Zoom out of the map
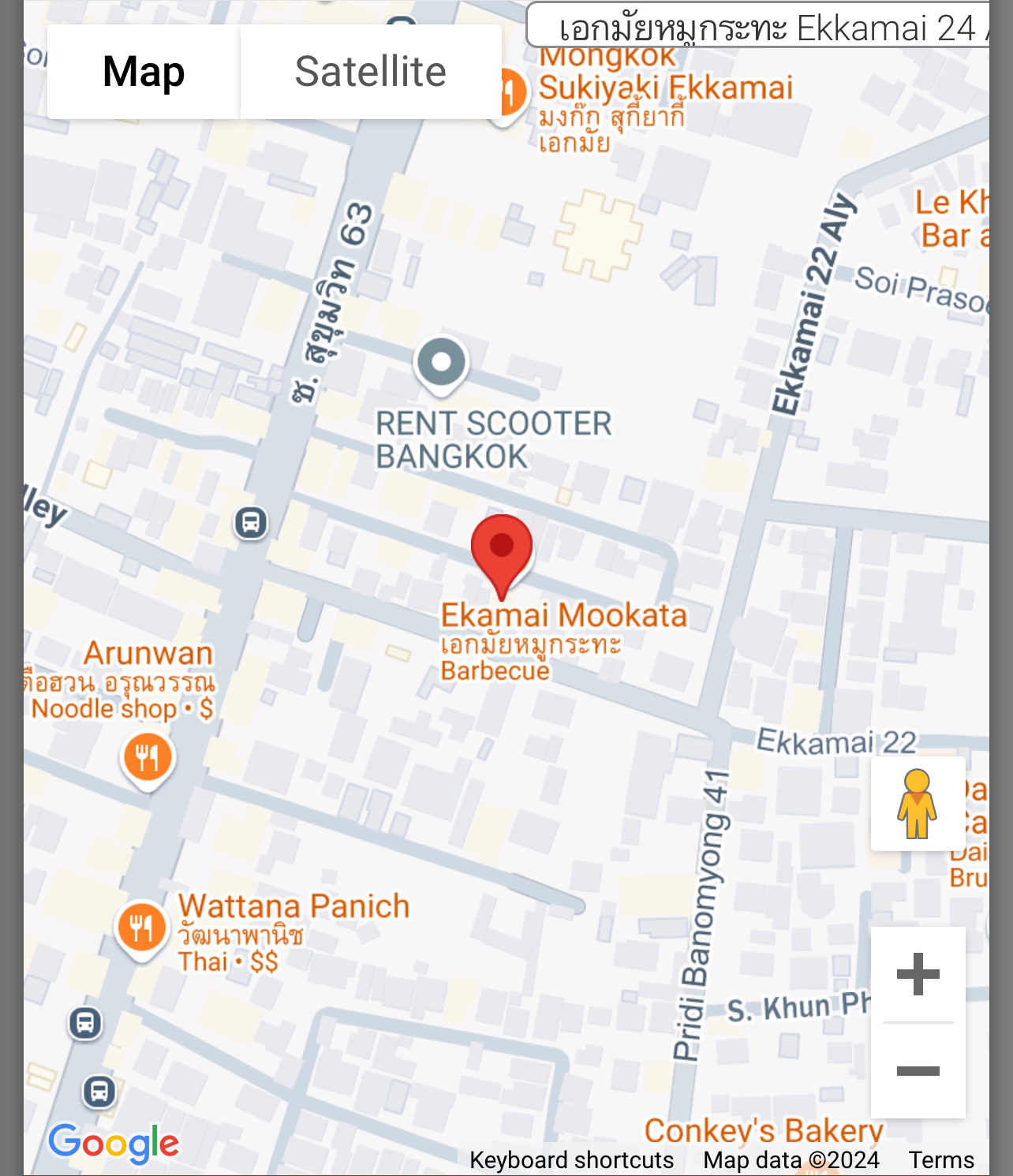The width and height of the screenshot is (1013, 1176). pos(918,1070)
